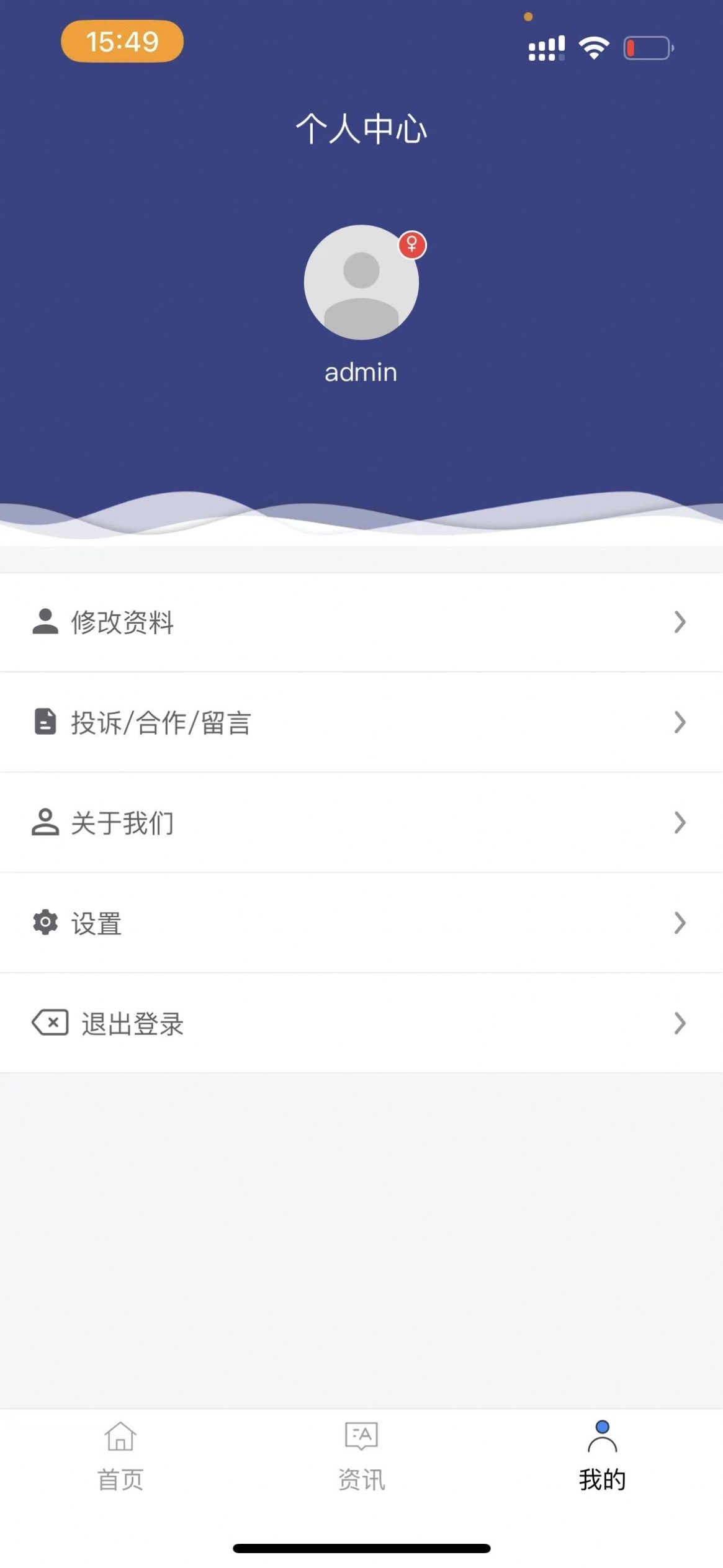Click the backspace icon beside 退出登录
The image size is (723, 1568).
coord(50,1024)
